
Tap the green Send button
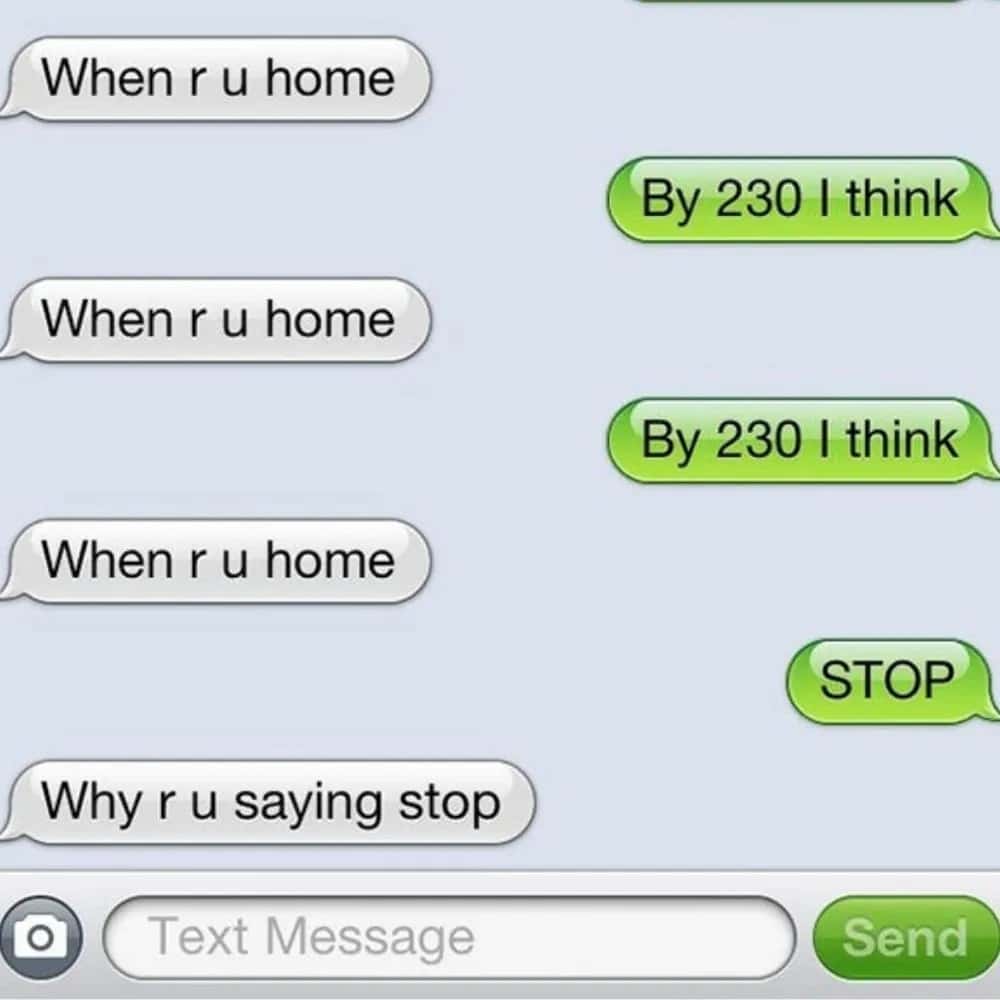point(905,937)
